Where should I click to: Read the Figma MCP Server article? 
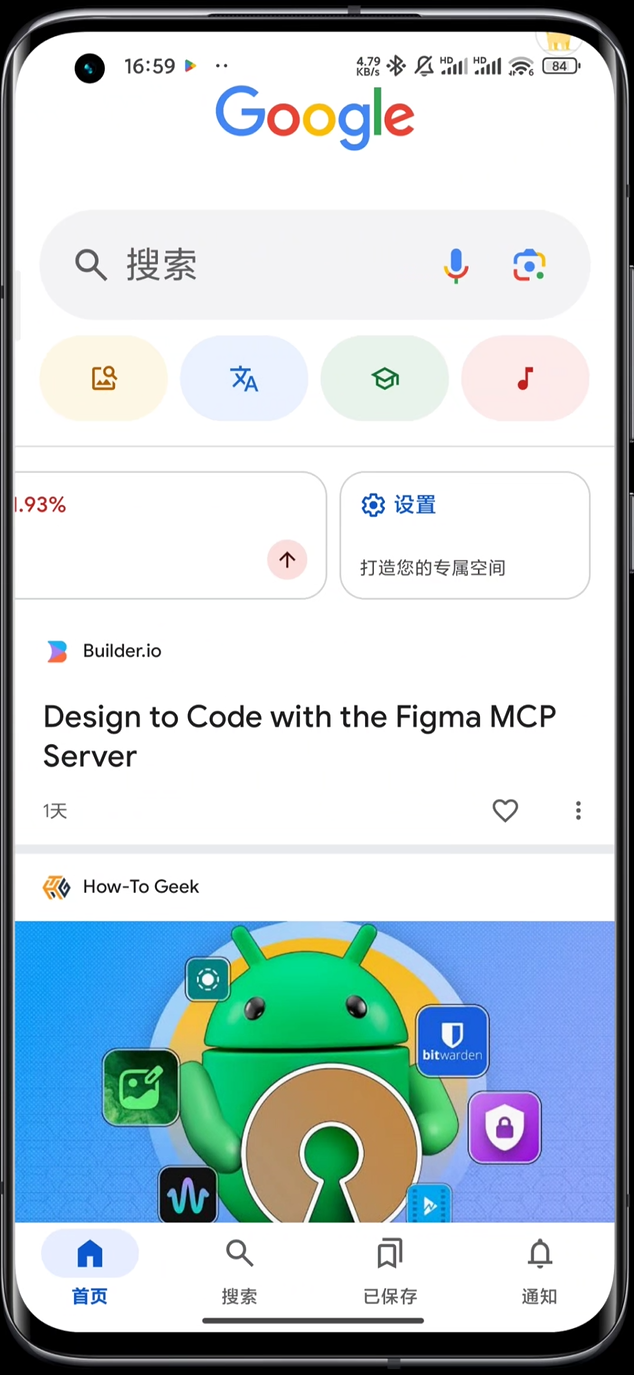299,736
